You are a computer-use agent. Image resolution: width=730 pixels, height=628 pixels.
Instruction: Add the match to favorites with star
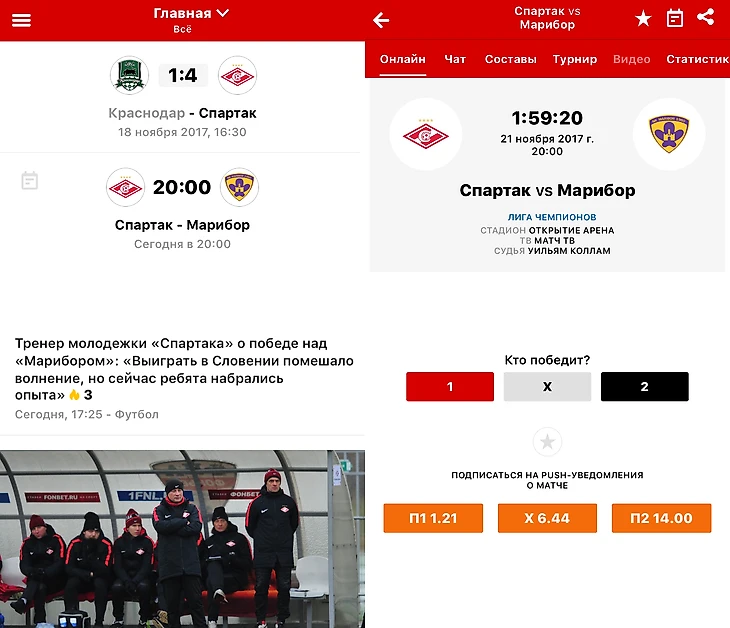(x=643, y=19)
